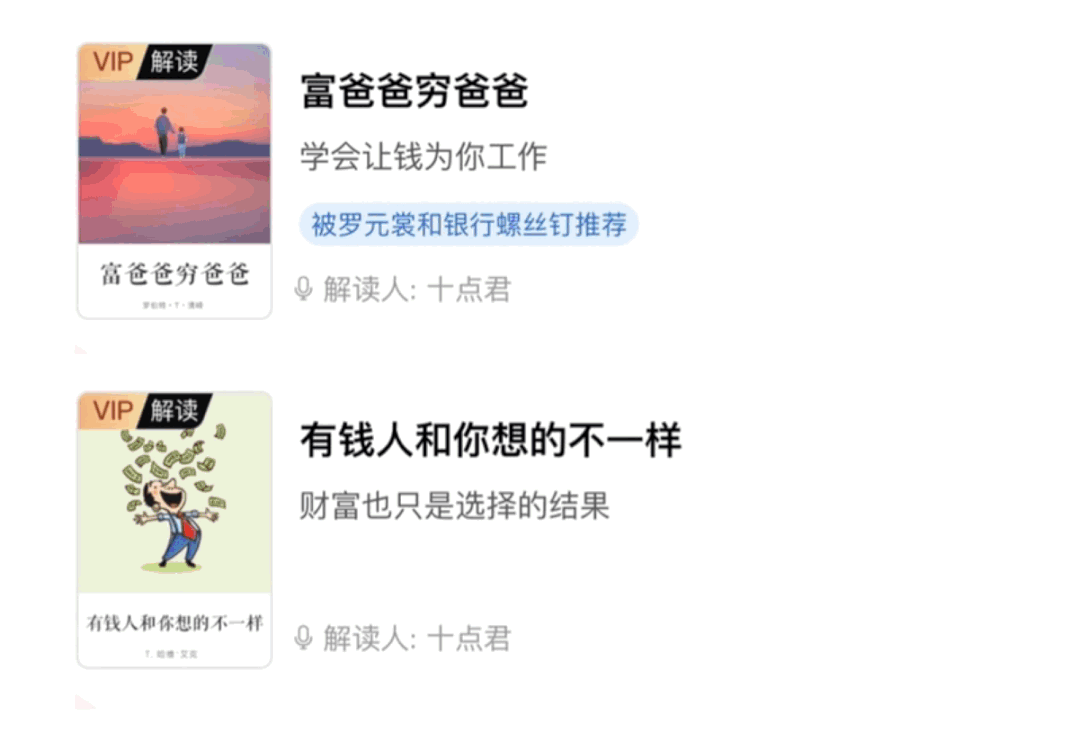Open the book 富爸爸穷爸爸
The image size is (1079, 733).
[414, 92]
